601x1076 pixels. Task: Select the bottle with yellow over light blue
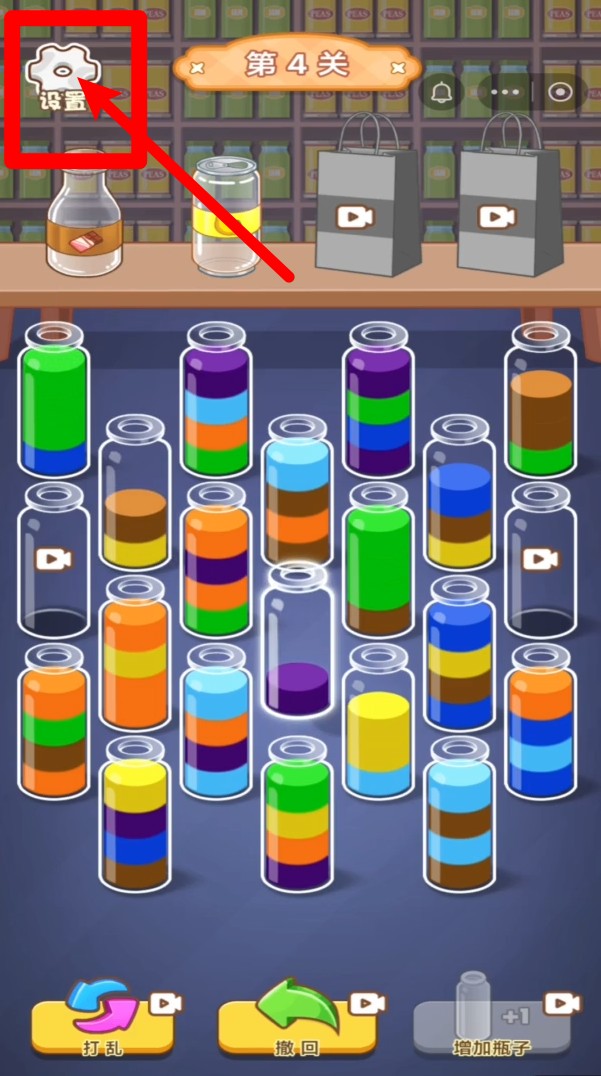(378, 722)
